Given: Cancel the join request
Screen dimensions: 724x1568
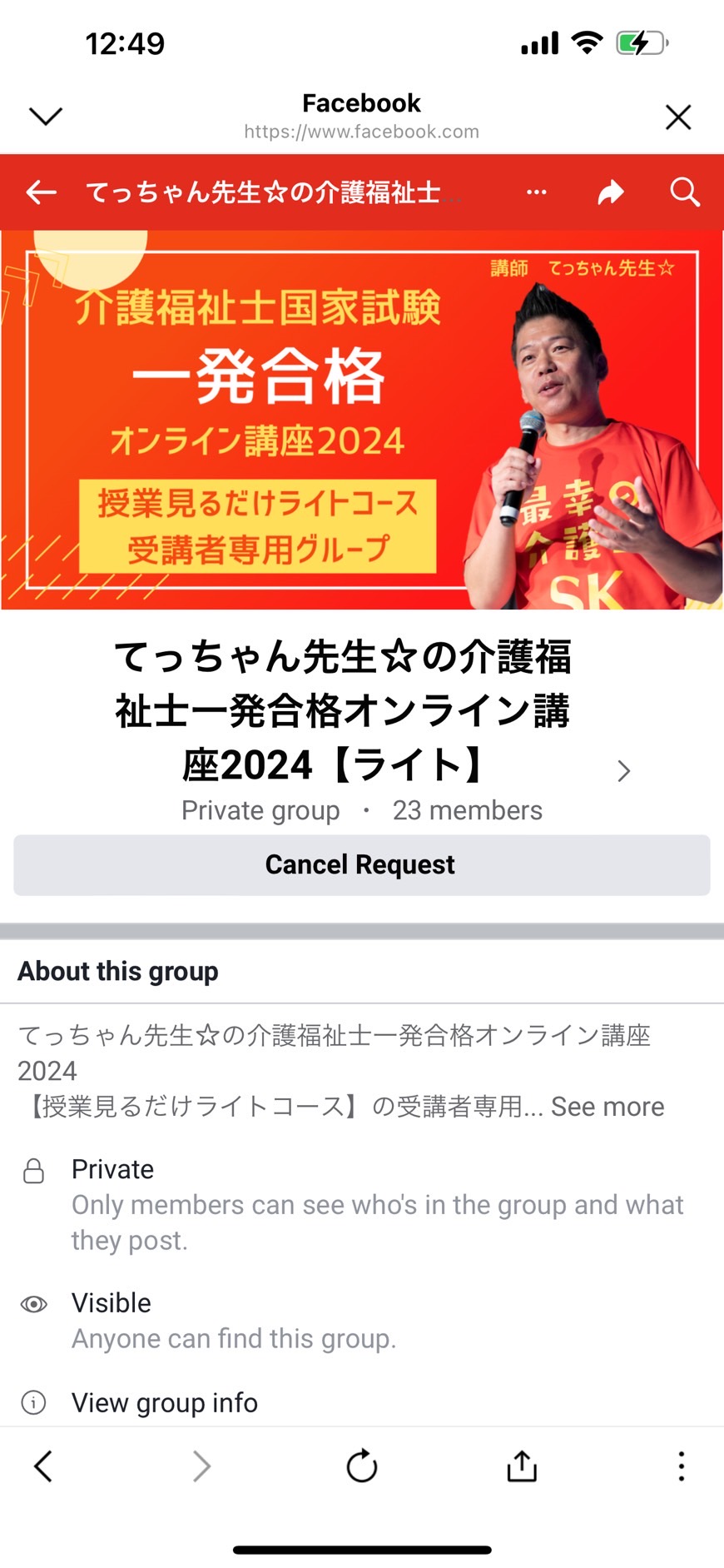Looking at the screenshot, I should pyautogui.click(x=362, y=865).
